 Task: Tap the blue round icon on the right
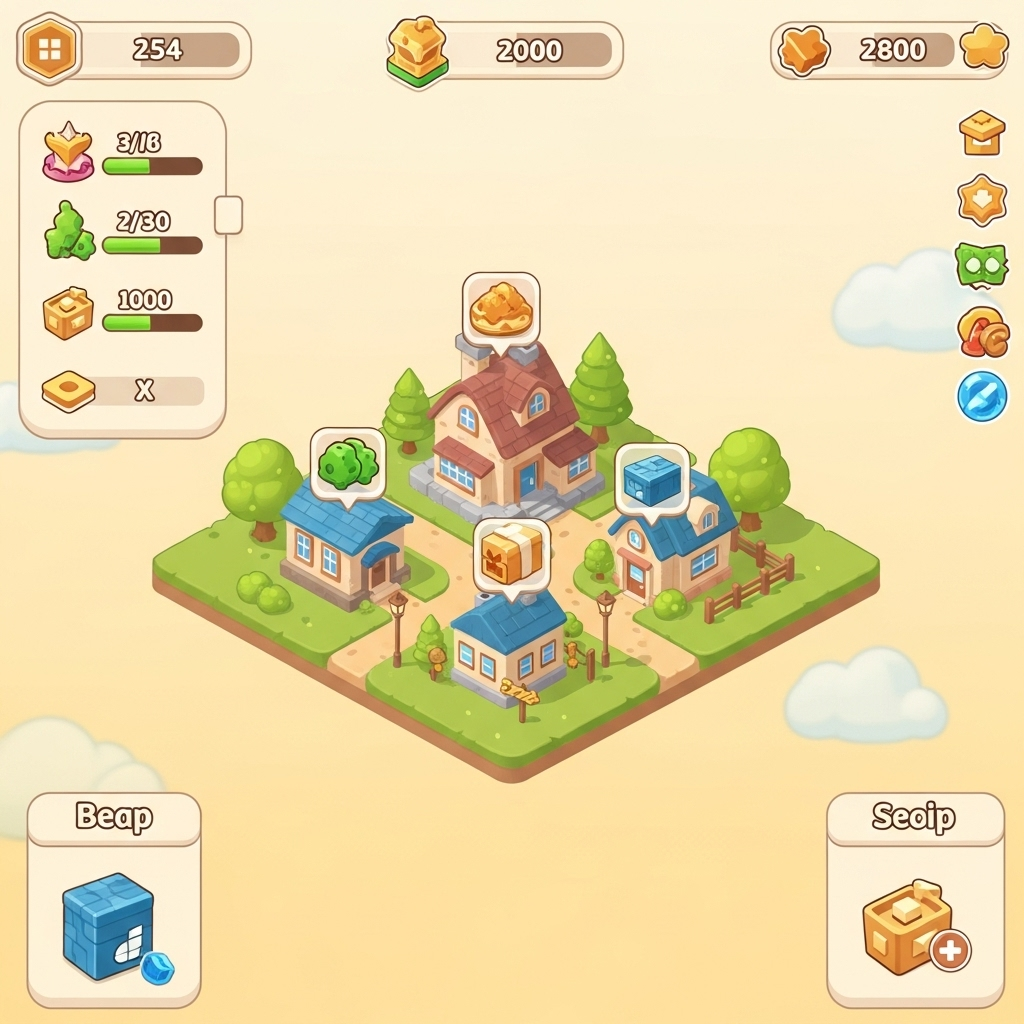[x=982, y=396]
